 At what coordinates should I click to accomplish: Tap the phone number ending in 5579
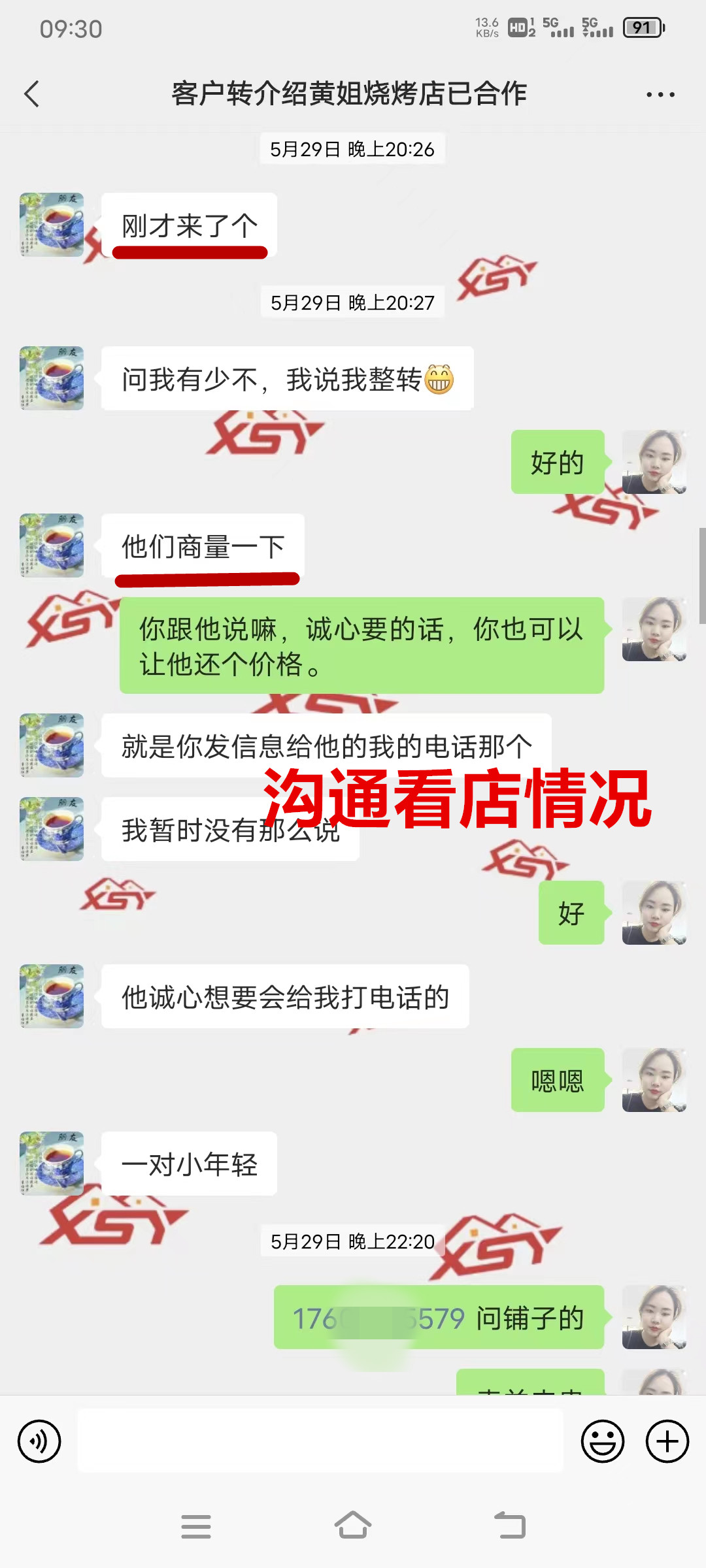378,1318
